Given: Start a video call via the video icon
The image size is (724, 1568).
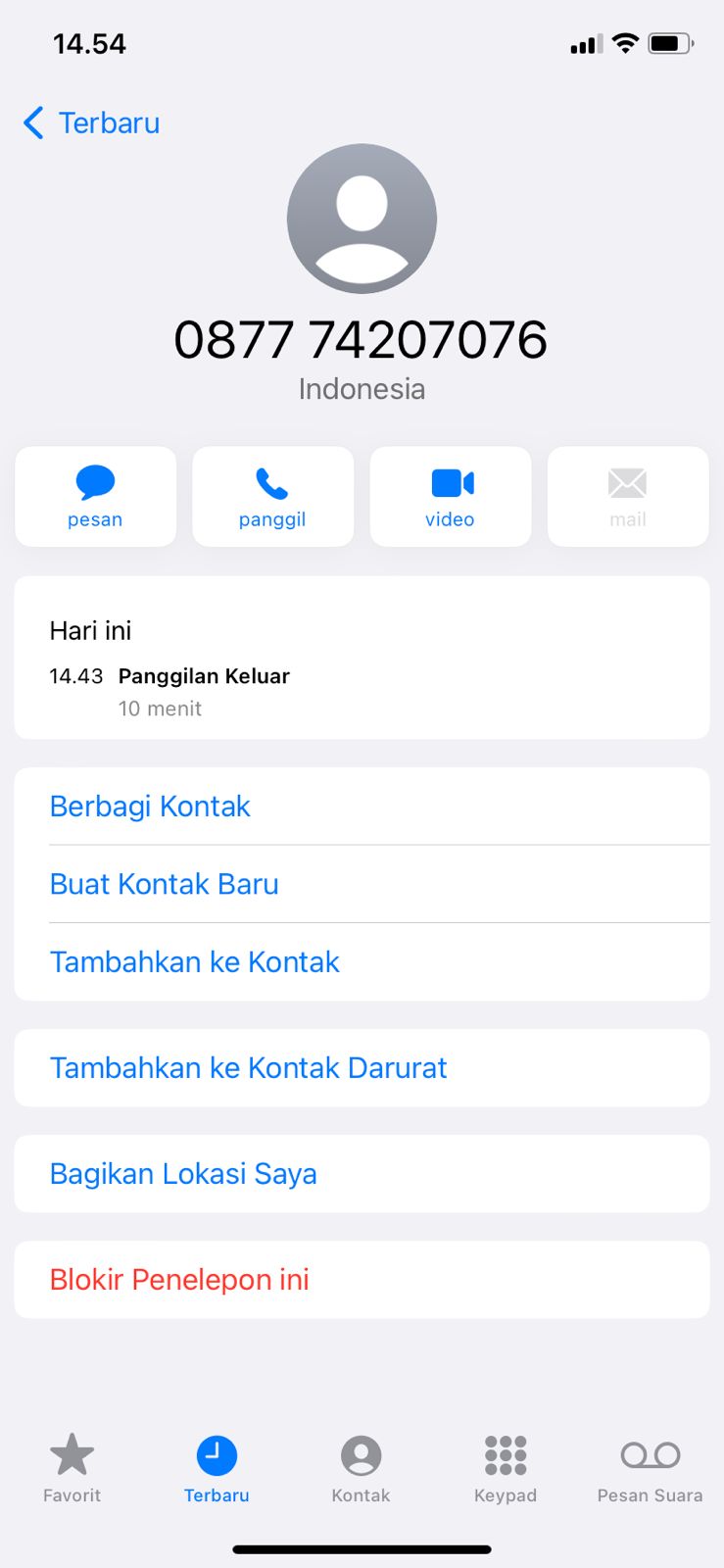Looking at the screenshot, I should 450,482.
